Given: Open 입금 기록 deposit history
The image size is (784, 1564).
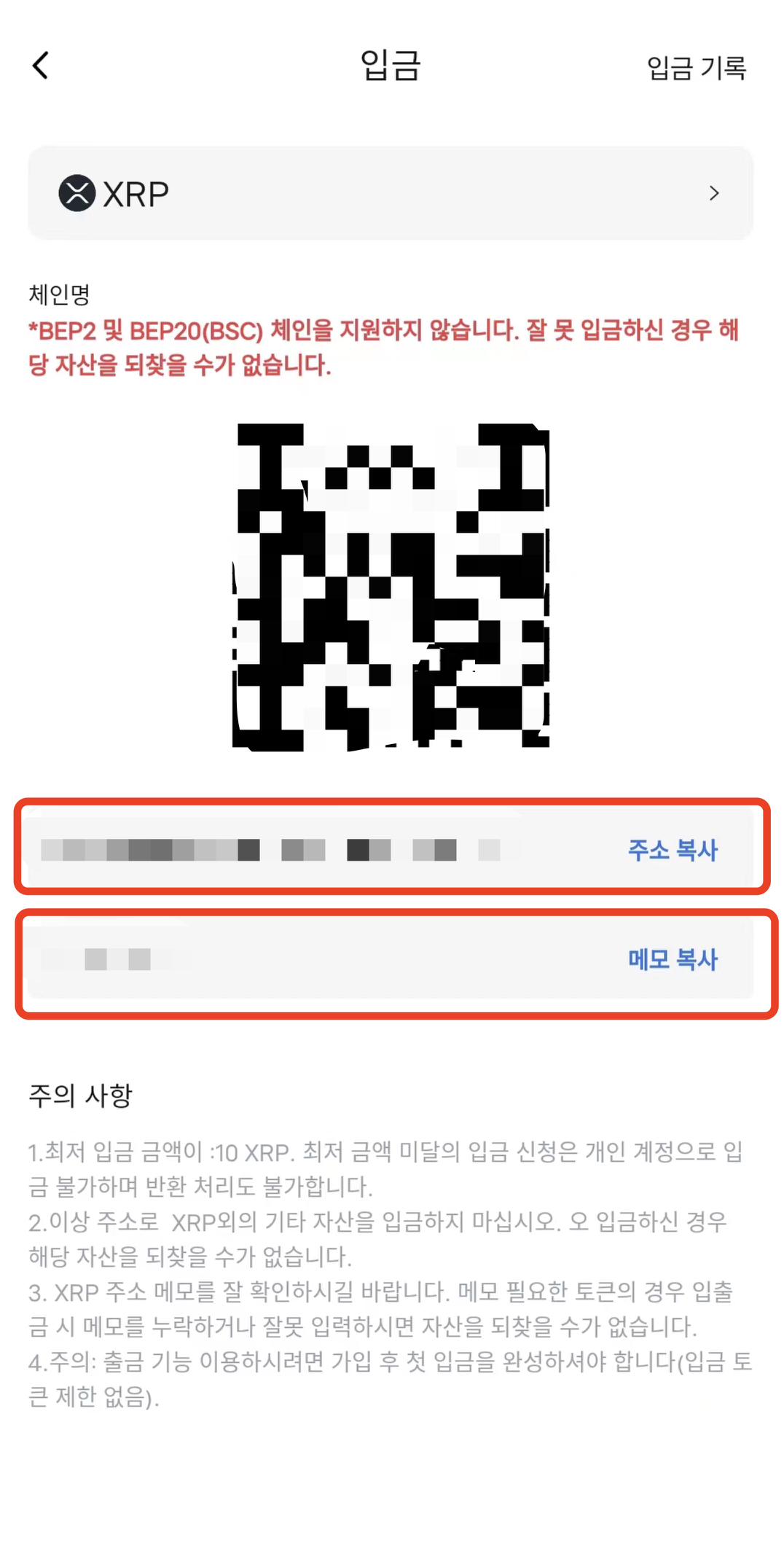Looking at the screenshot, I should 696,68.
